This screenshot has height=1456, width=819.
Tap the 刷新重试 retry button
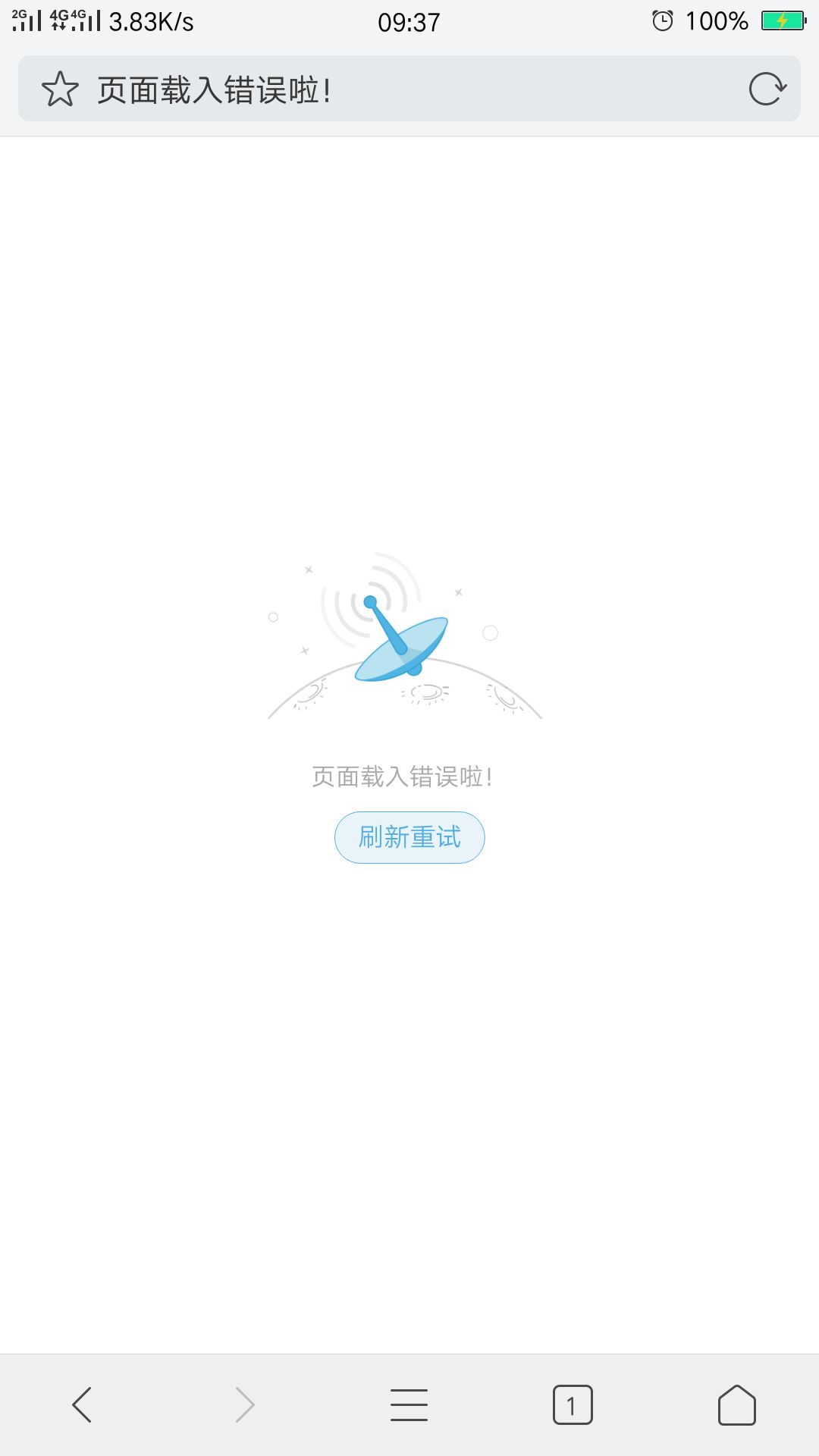(x=409, y=837)
